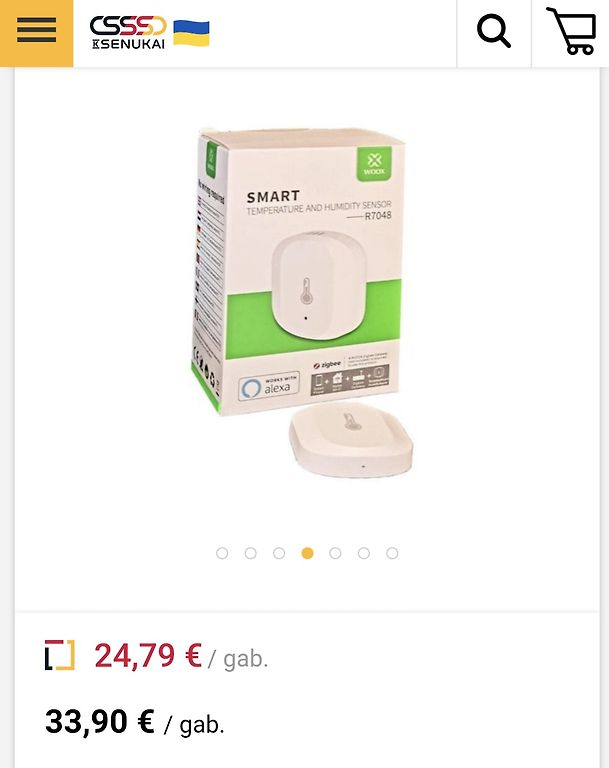Open the site search
The height and width of the screenshot is (768, 609).
click(494, 32)
